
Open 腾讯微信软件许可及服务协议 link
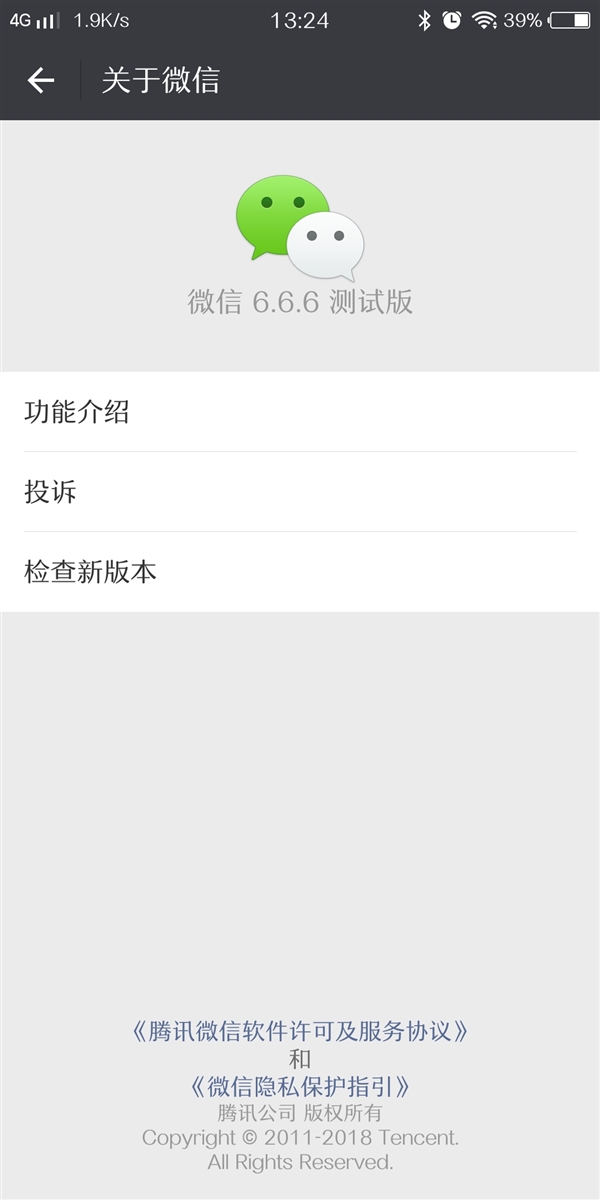300,1031
